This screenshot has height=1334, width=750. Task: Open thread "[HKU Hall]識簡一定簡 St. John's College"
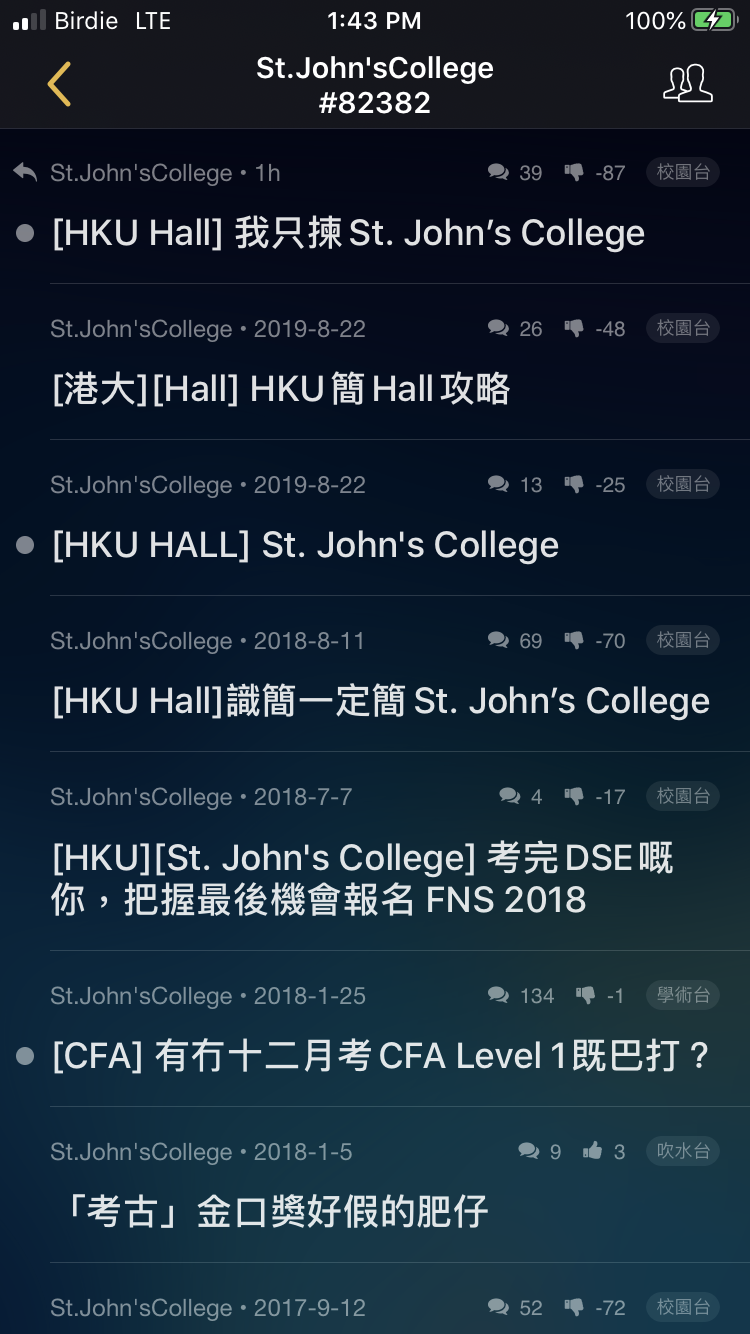(x=381, y=701)
